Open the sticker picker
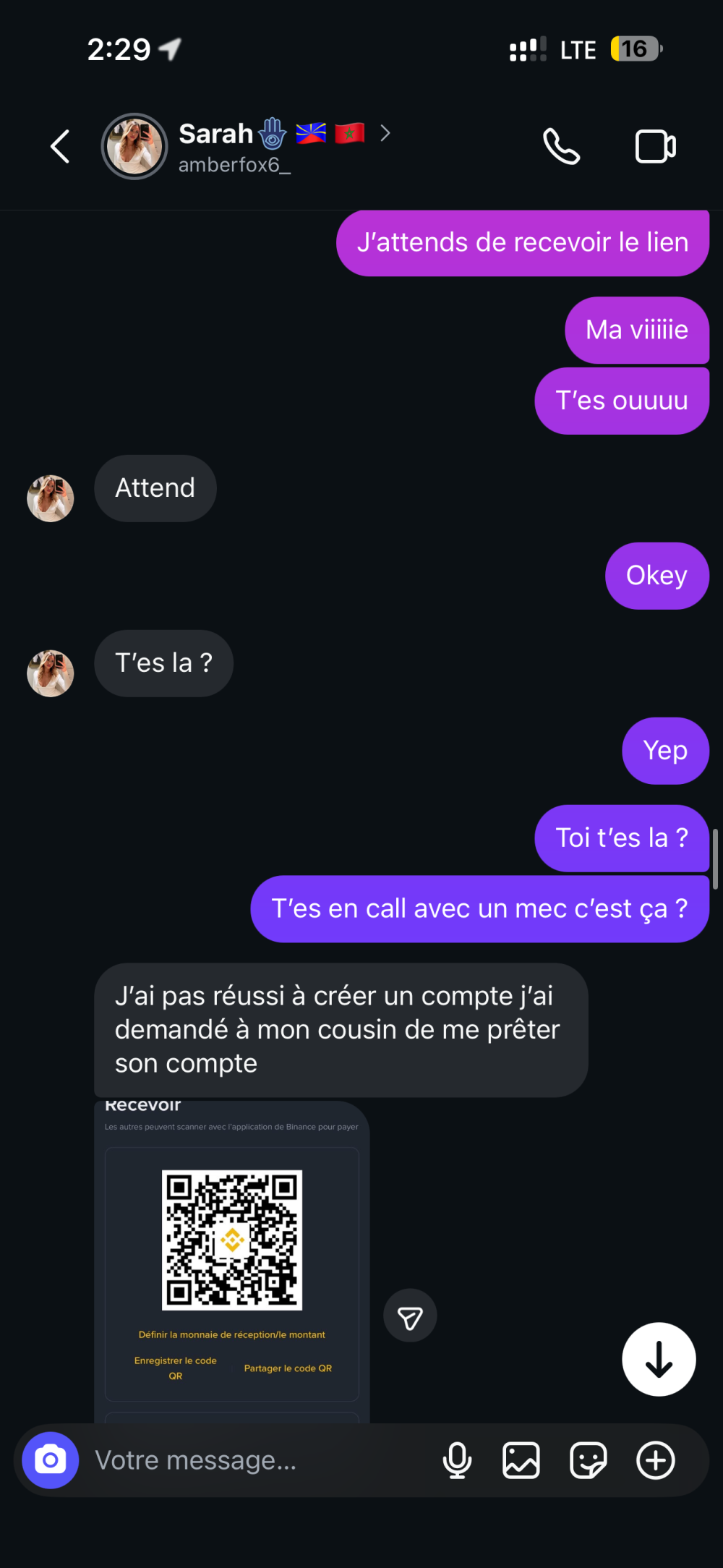The image size is (723, 1568). 588,1460
